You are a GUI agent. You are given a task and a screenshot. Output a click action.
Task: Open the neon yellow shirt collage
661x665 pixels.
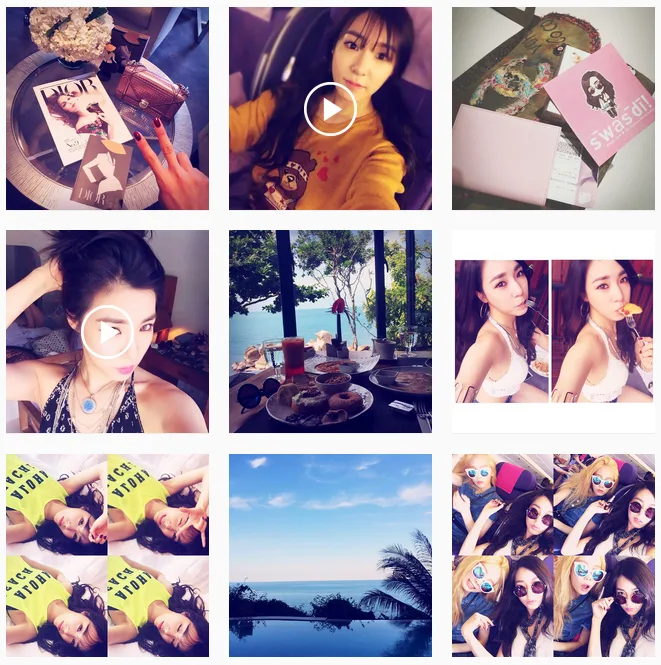click(107, 556)
